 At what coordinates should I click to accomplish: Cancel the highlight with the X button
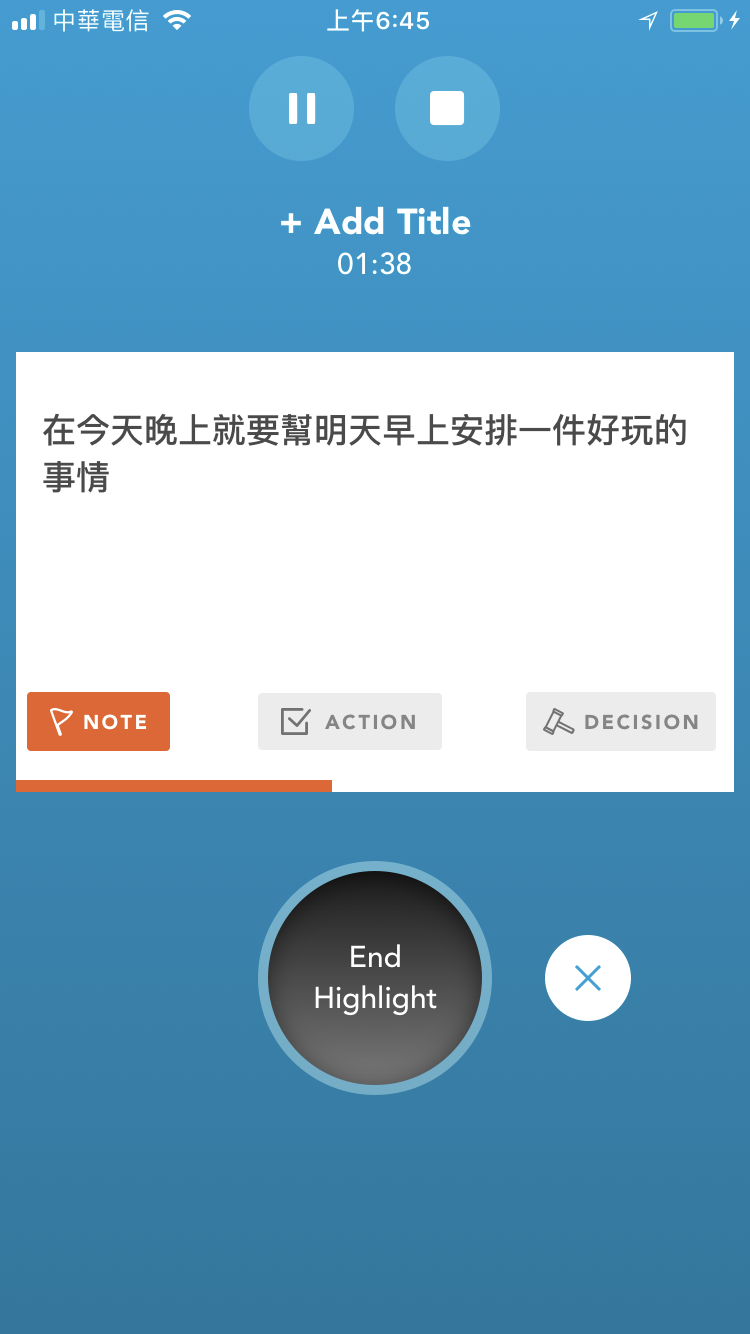[x=588, y=978]
